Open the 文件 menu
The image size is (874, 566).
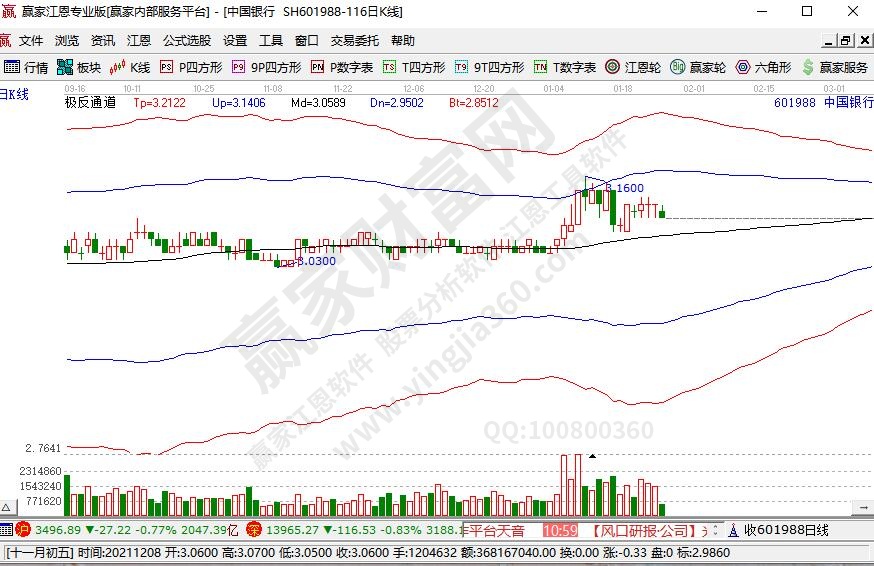[31, 41]
